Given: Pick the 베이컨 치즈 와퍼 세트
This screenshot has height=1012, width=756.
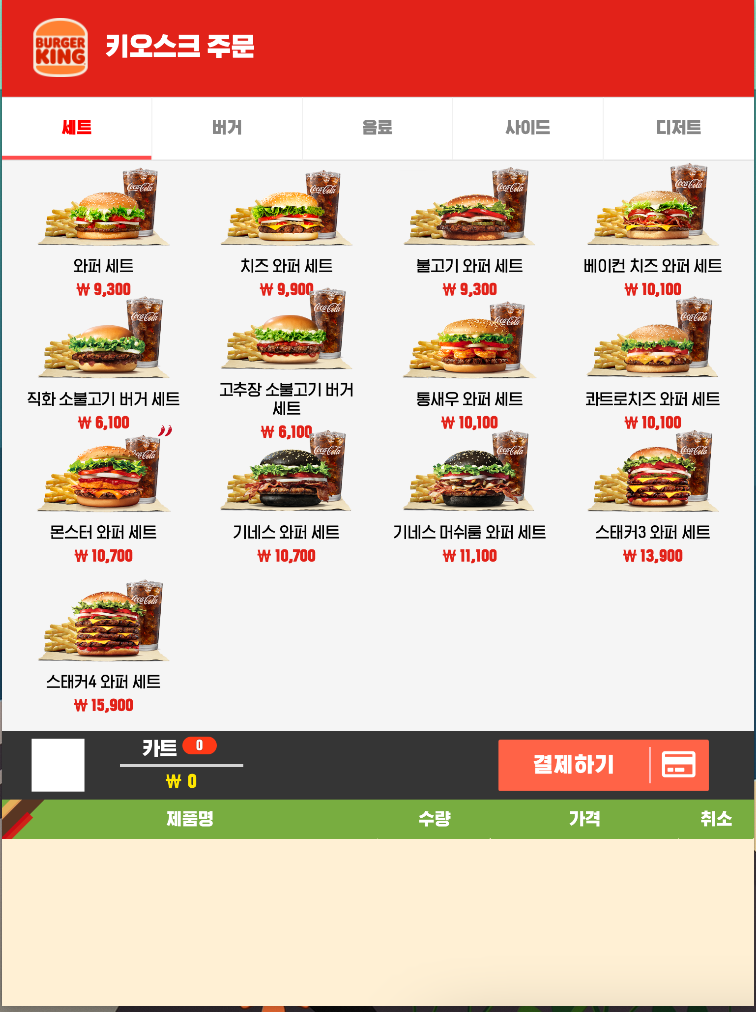Looking at the screenshot, I should point(653,215).
